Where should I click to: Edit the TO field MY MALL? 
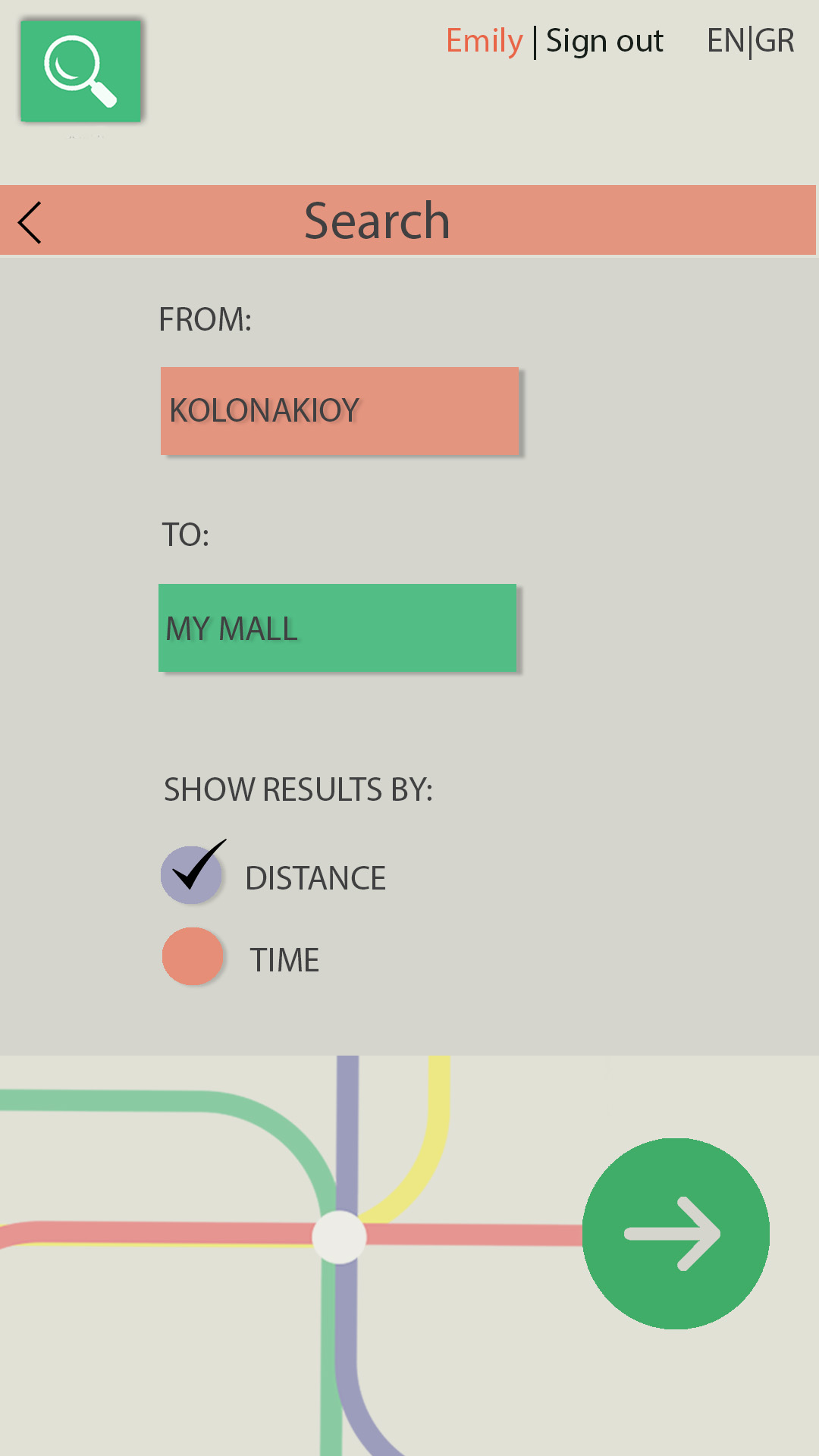(337, 628)
